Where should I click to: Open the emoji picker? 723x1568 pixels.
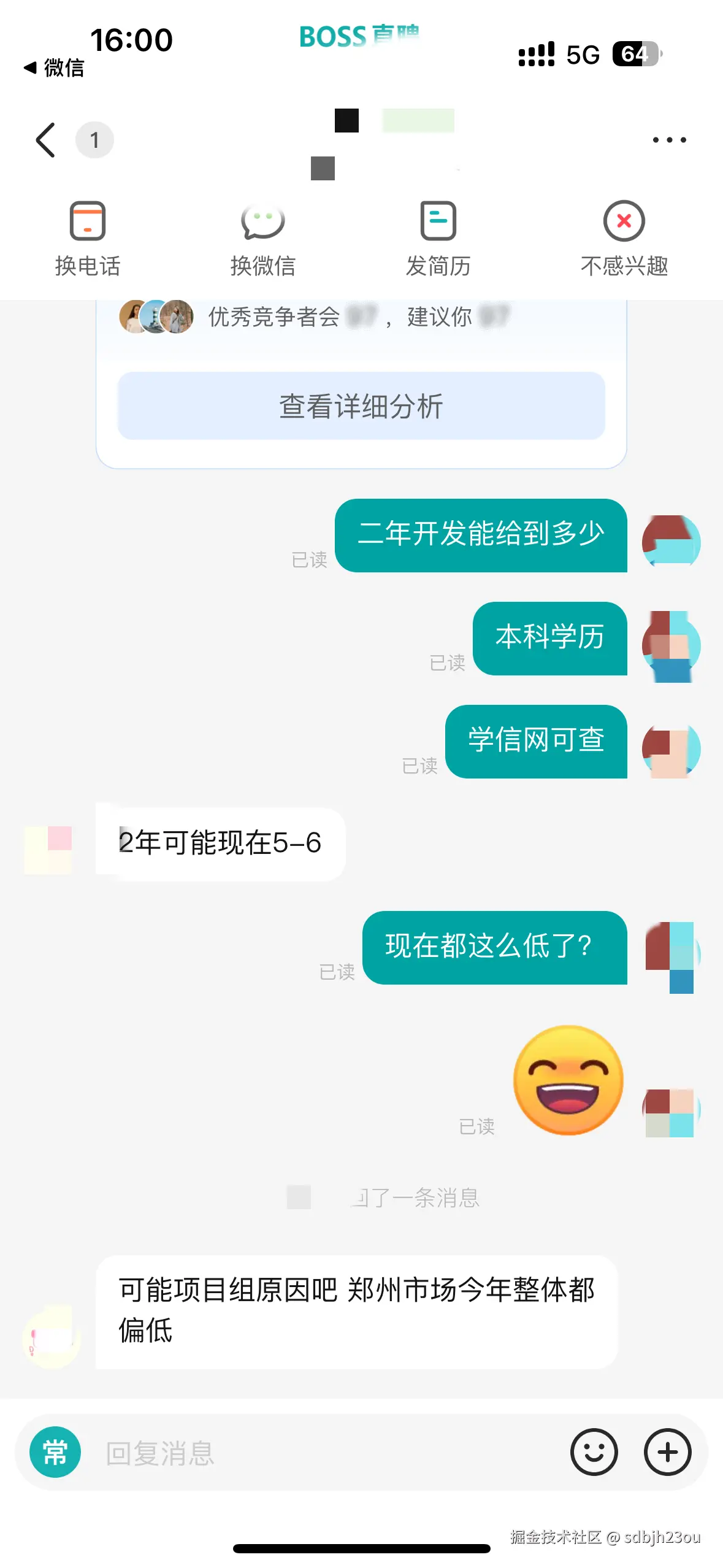click(594, 1452)
